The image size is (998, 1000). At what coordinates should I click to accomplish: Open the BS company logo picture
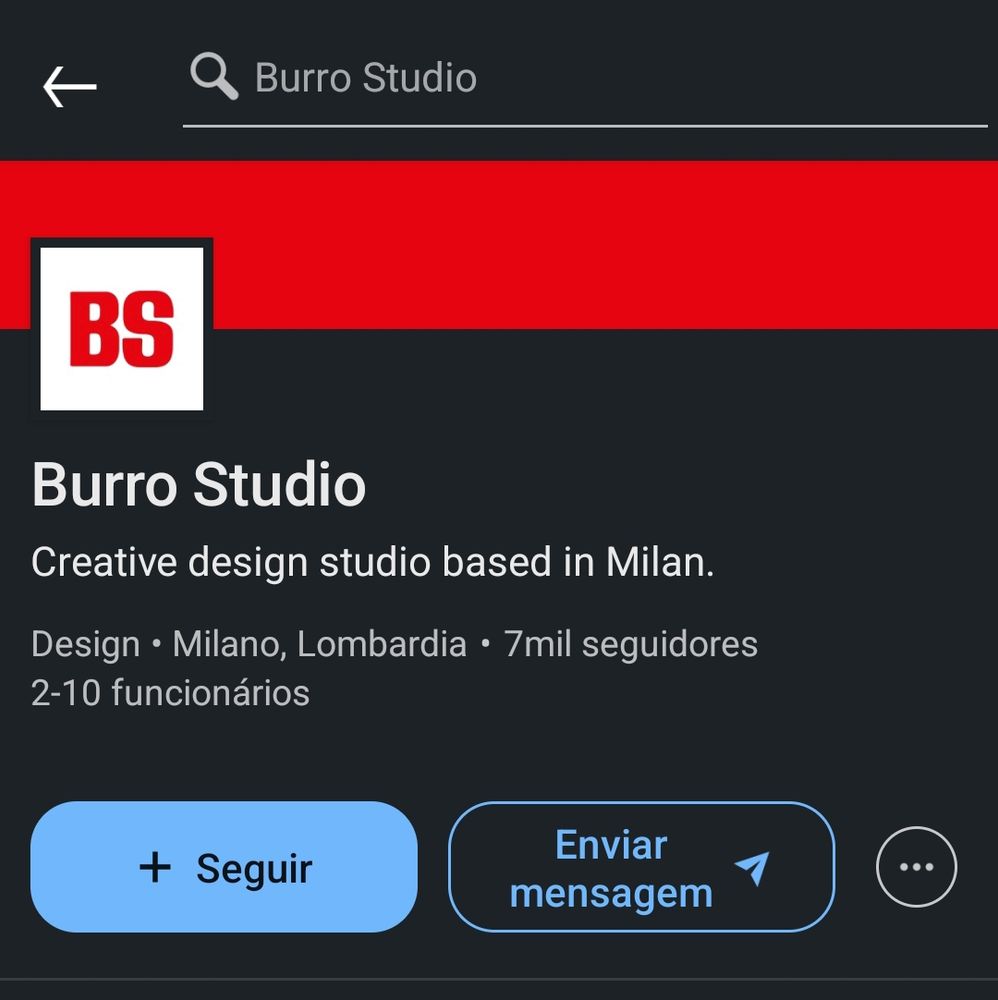[122, 329]
